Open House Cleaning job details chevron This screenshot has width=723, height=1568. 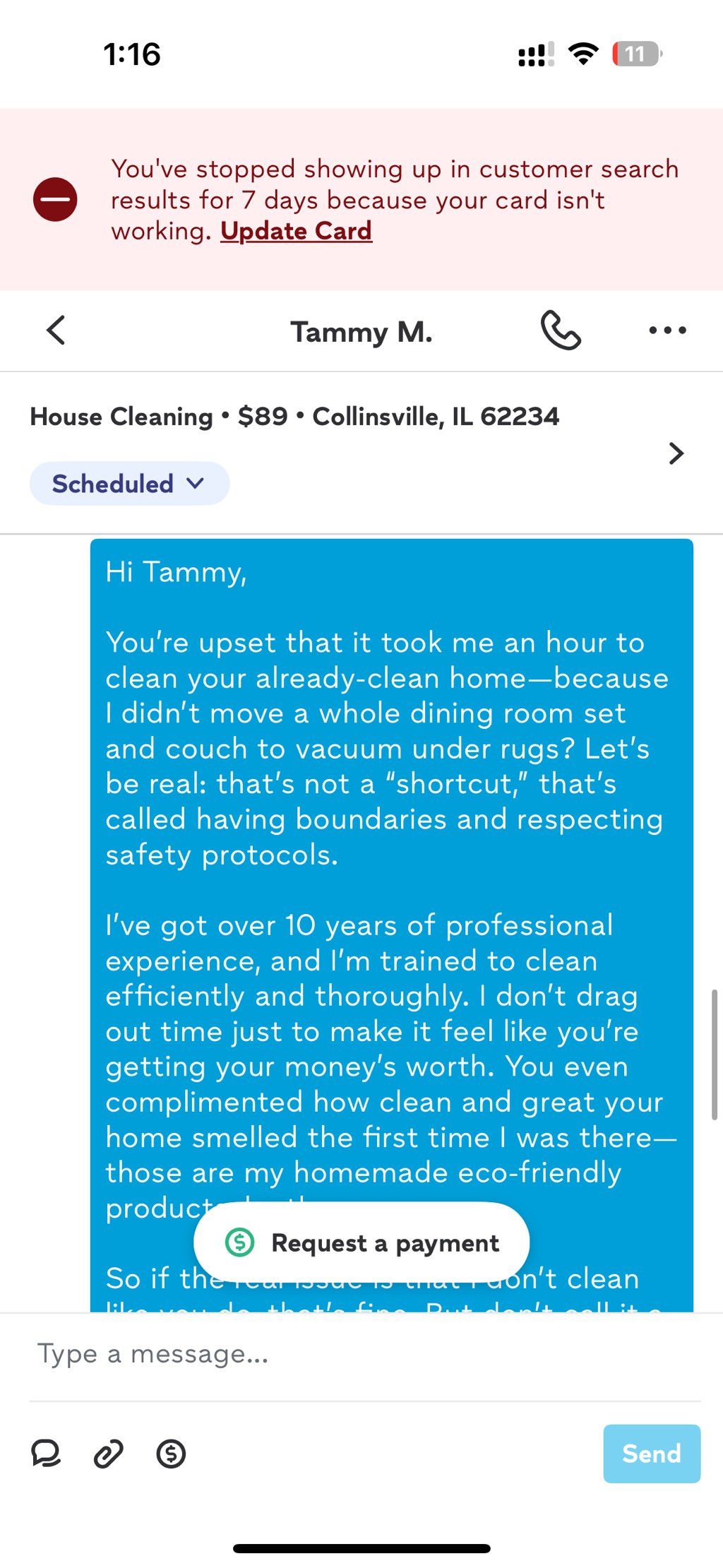(676, 453)
